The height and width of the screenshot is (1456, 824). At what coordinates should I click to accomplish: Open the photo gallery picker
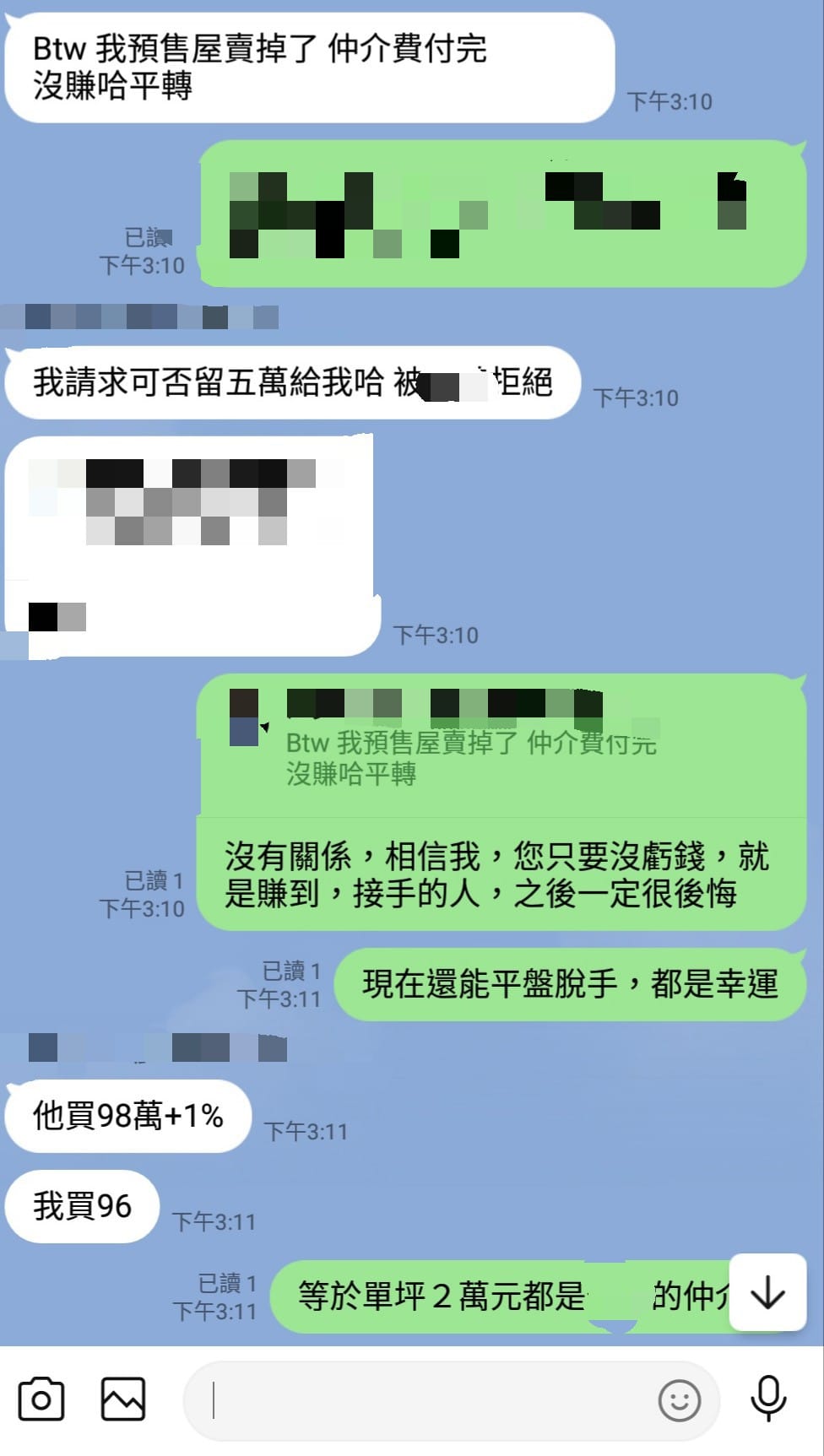click(123, 1399)
